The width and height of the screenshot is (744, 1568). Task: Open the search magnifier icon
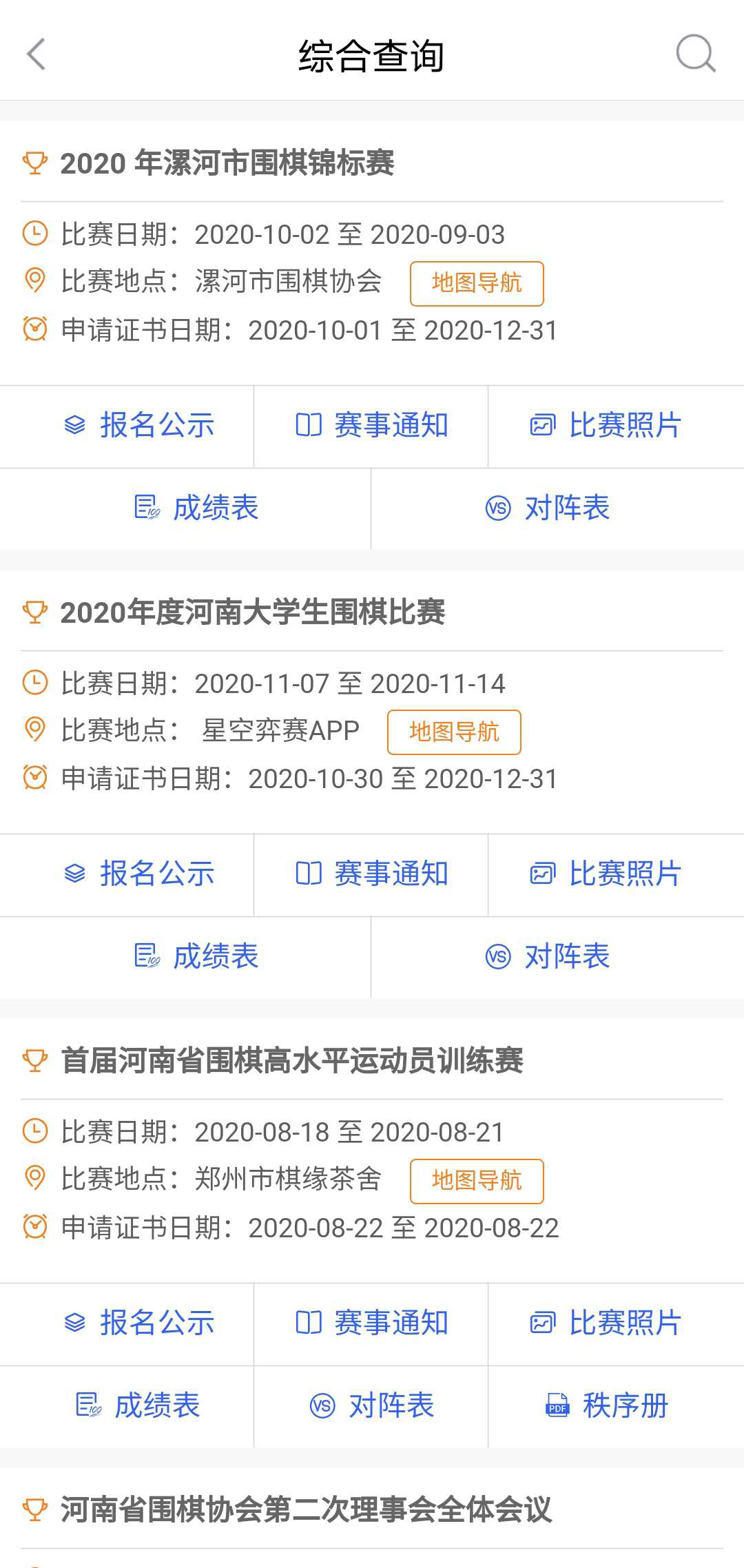(x=697, y=54)
